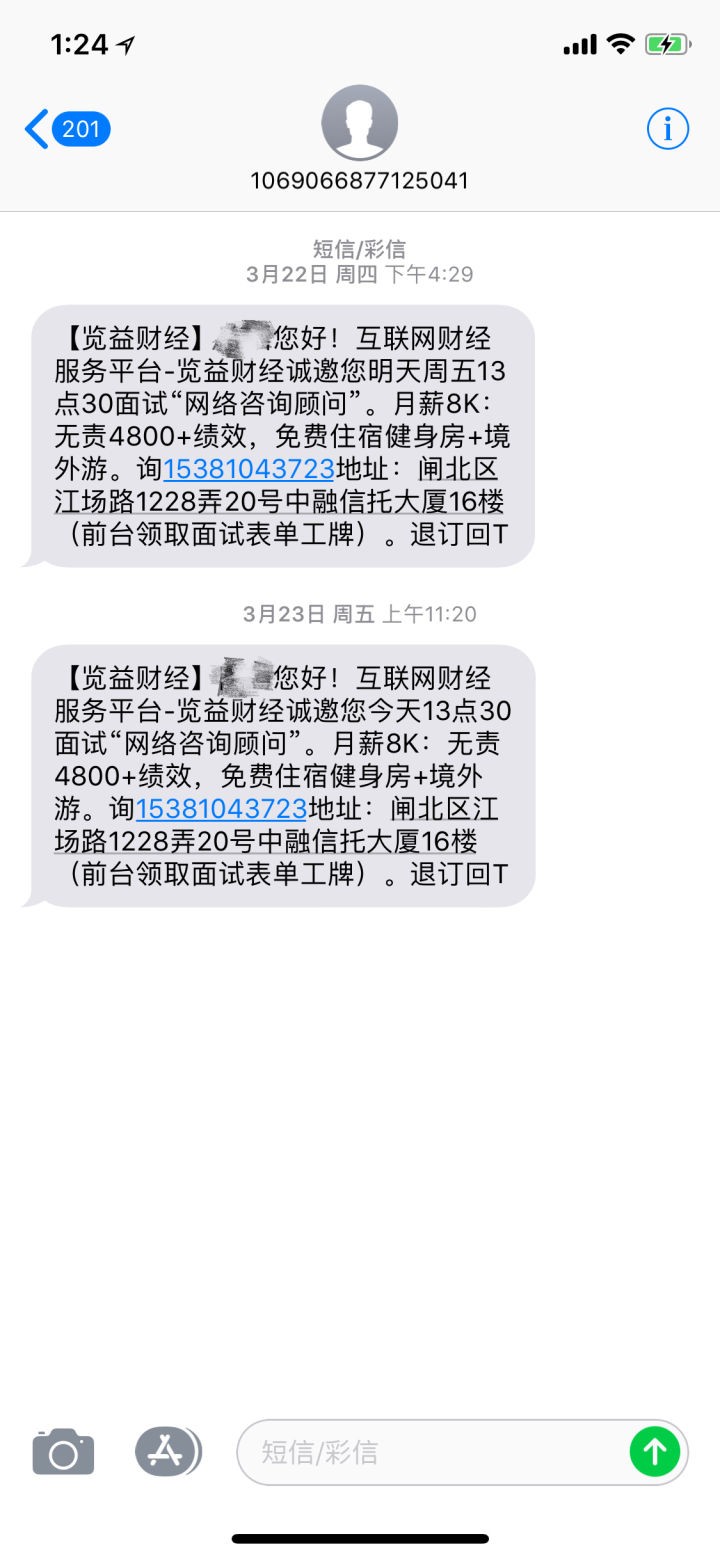Viewport: 720px width, 1559px height.
Task: Open the sender's contact avatar
Action: pyautogui.click(x=360, y=123)
